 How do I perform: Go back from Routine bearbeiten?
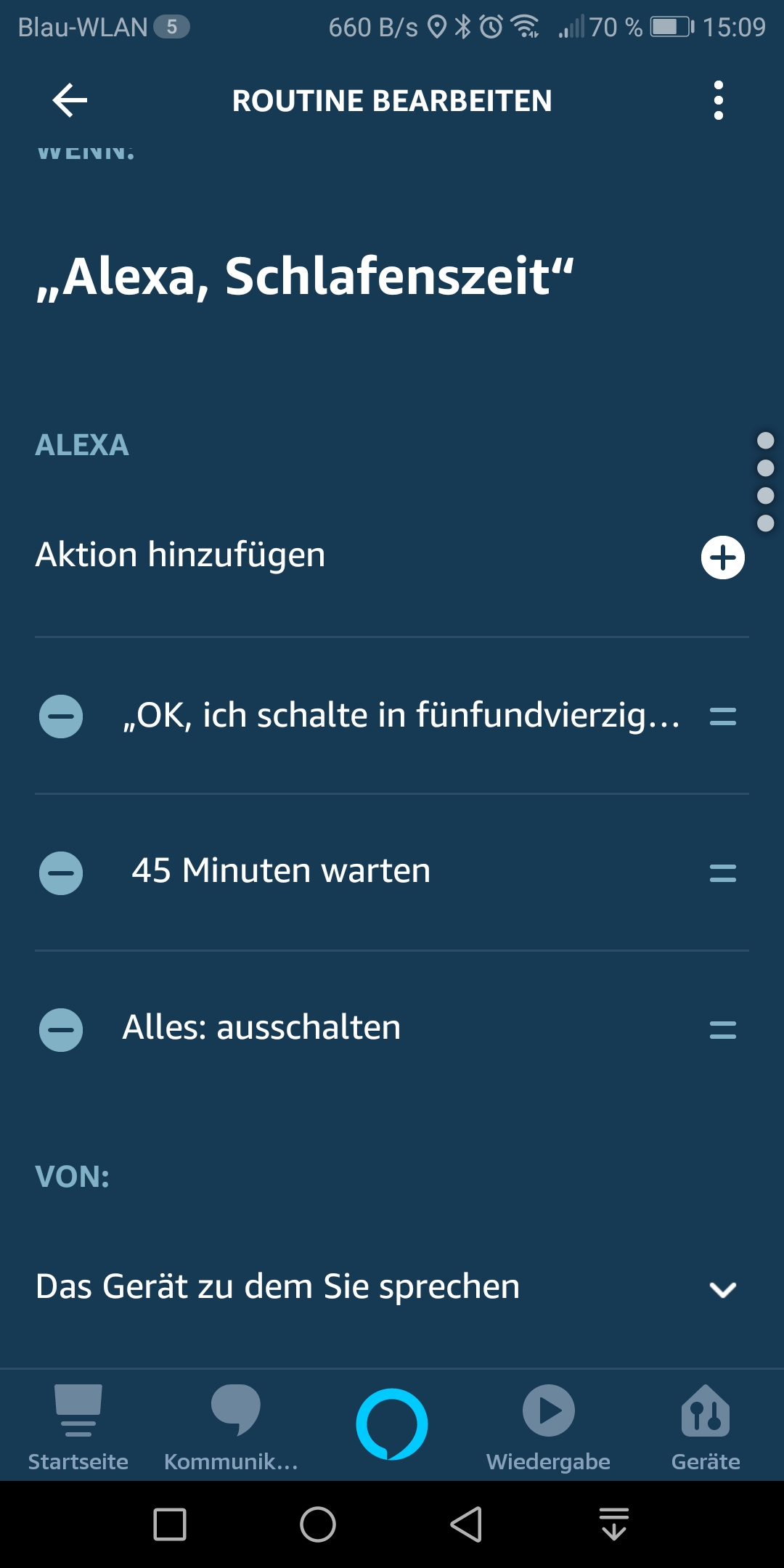tap(70, 100)
